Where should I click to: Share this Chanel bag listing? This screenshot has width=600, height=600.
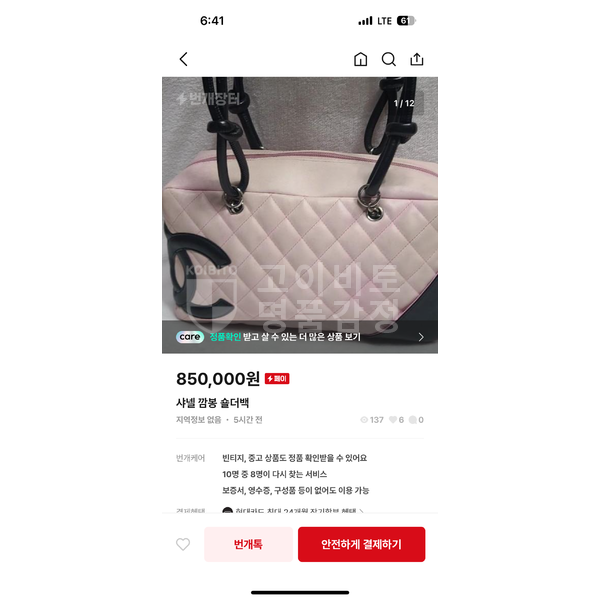[417, 59]
